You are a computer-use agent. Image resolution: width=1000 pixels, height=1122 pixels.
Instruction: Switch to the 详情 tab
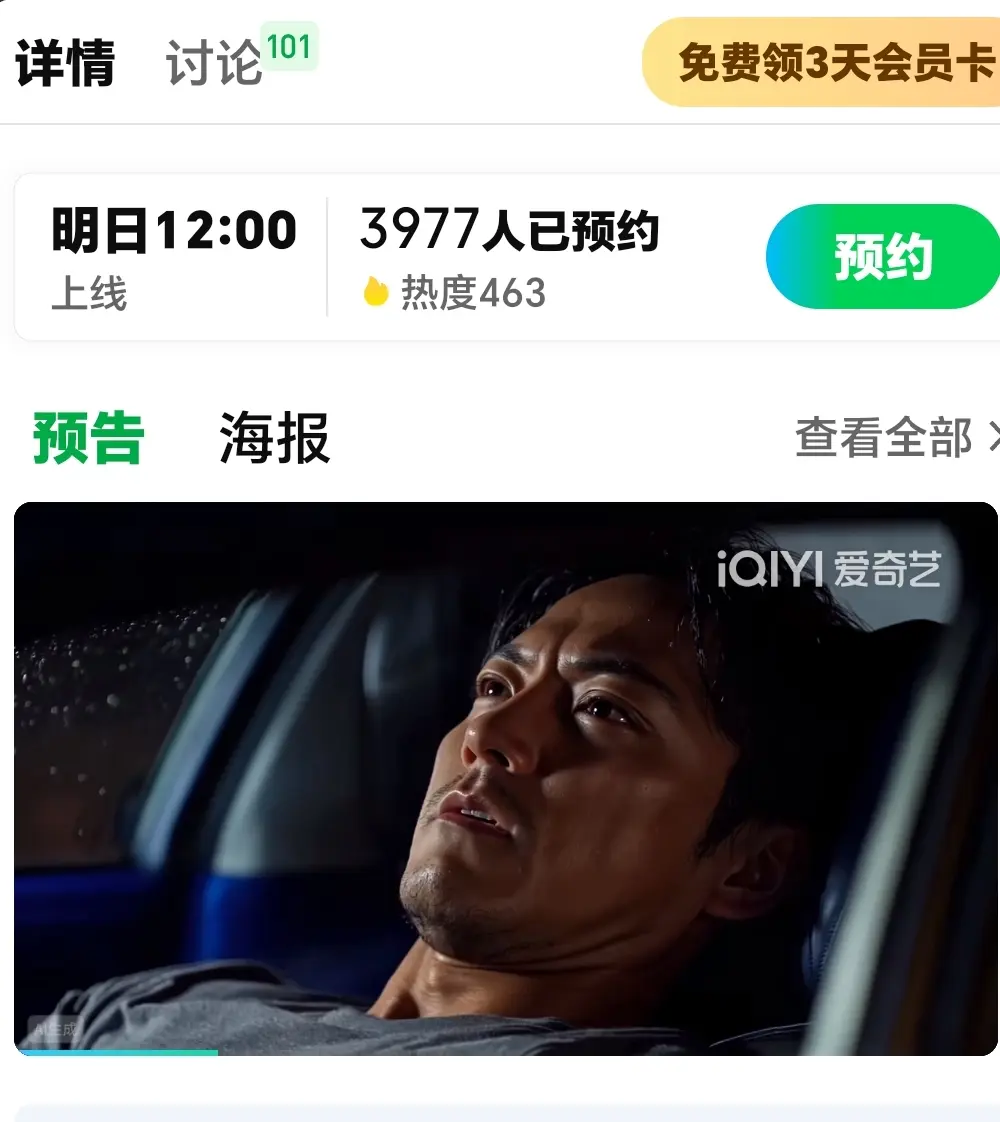(x=65, y=64)
